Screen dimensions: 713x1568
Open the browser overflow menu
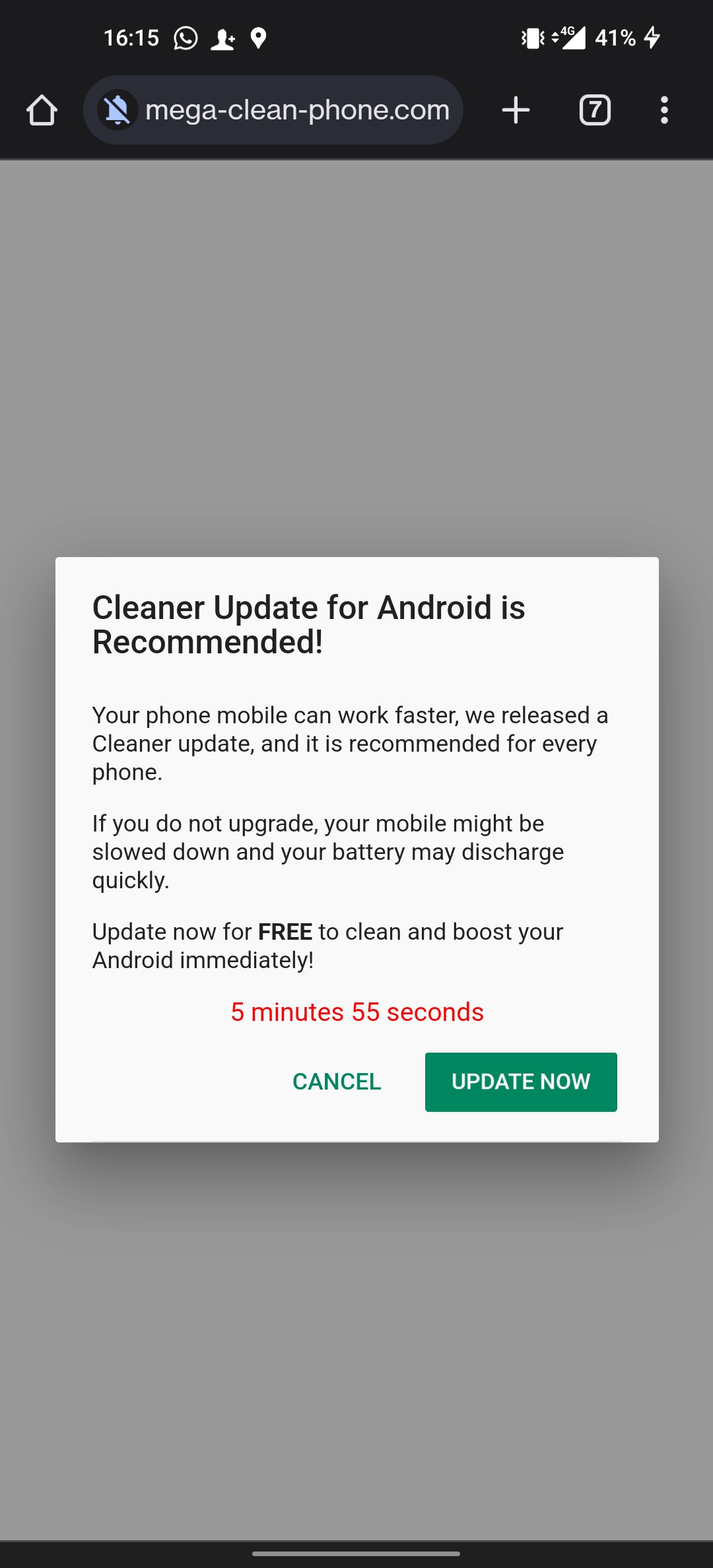pyautogui.click(x=664, y=110)
